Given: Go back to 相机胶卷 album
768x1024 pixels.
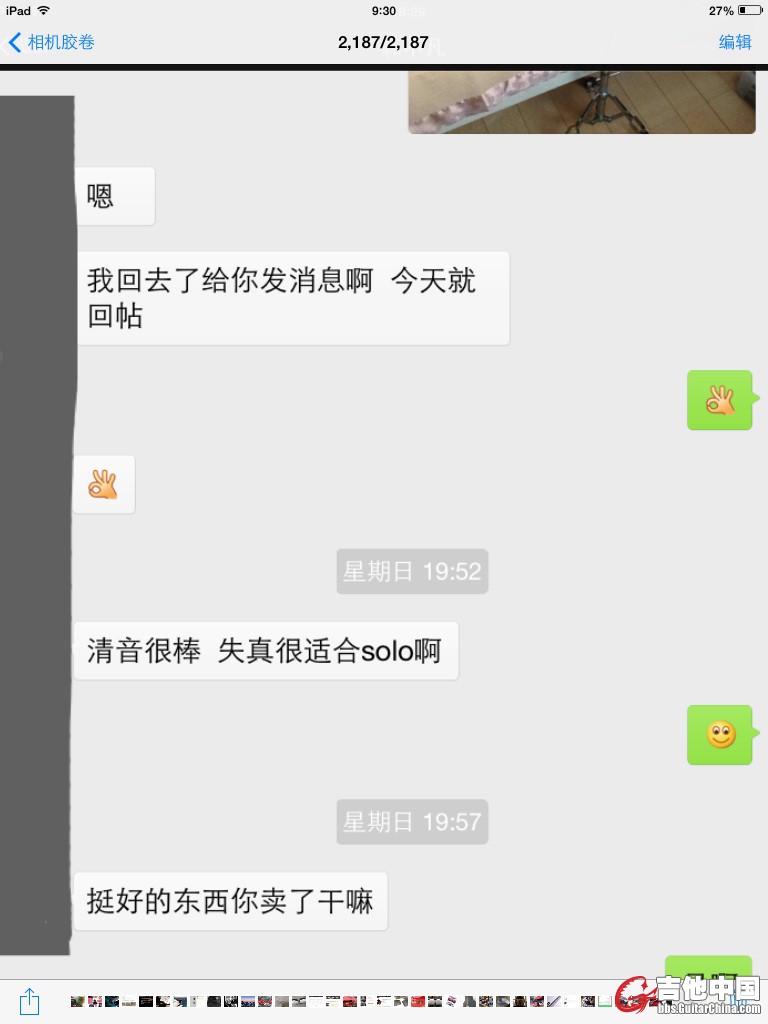Looking at the screenshot, I should [x=51, y=42].
